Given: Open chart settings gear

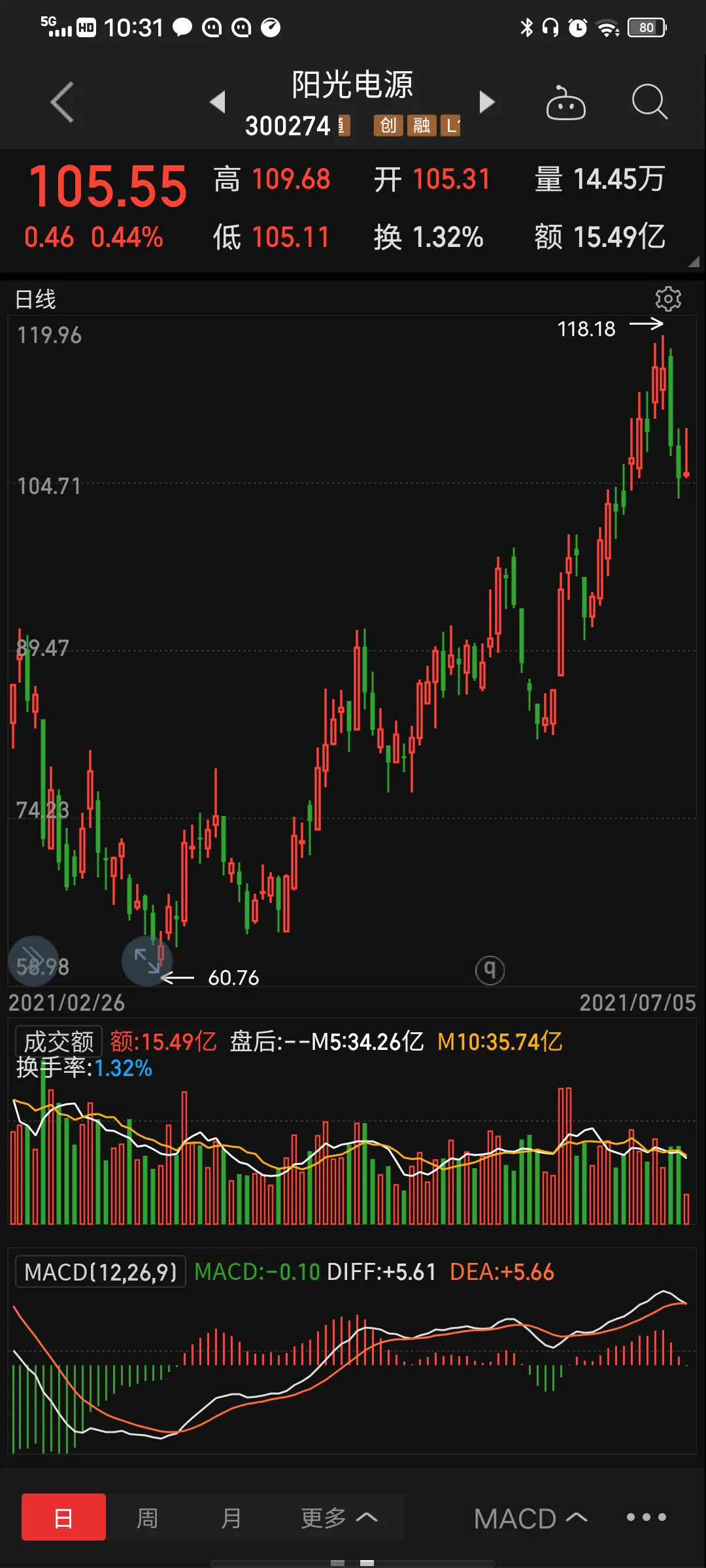Looking at the screenshot, I should tap(668, 299).
